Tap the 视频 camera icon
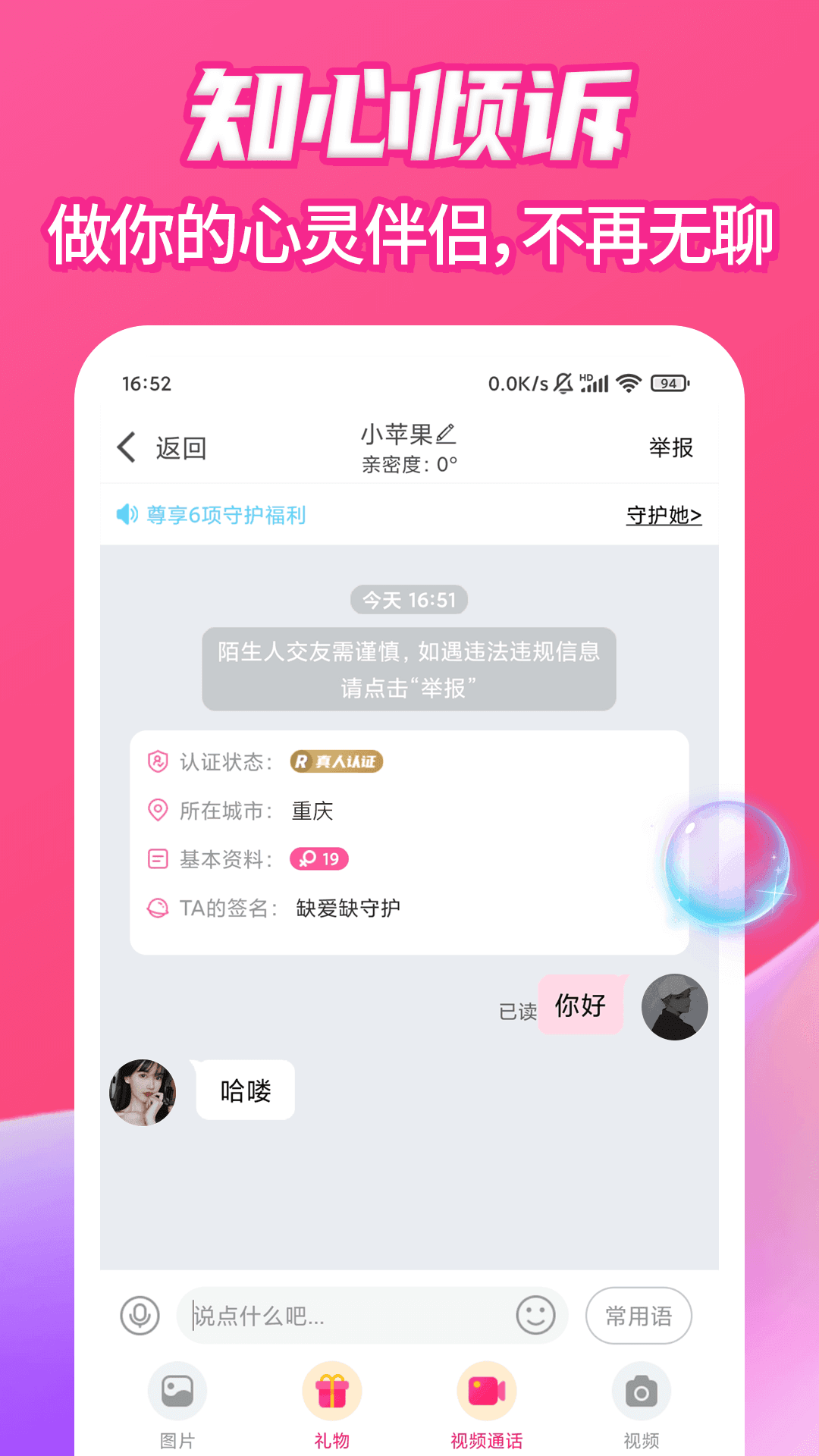This screenshot has height=1456, width=819. tap(641, 1392)
